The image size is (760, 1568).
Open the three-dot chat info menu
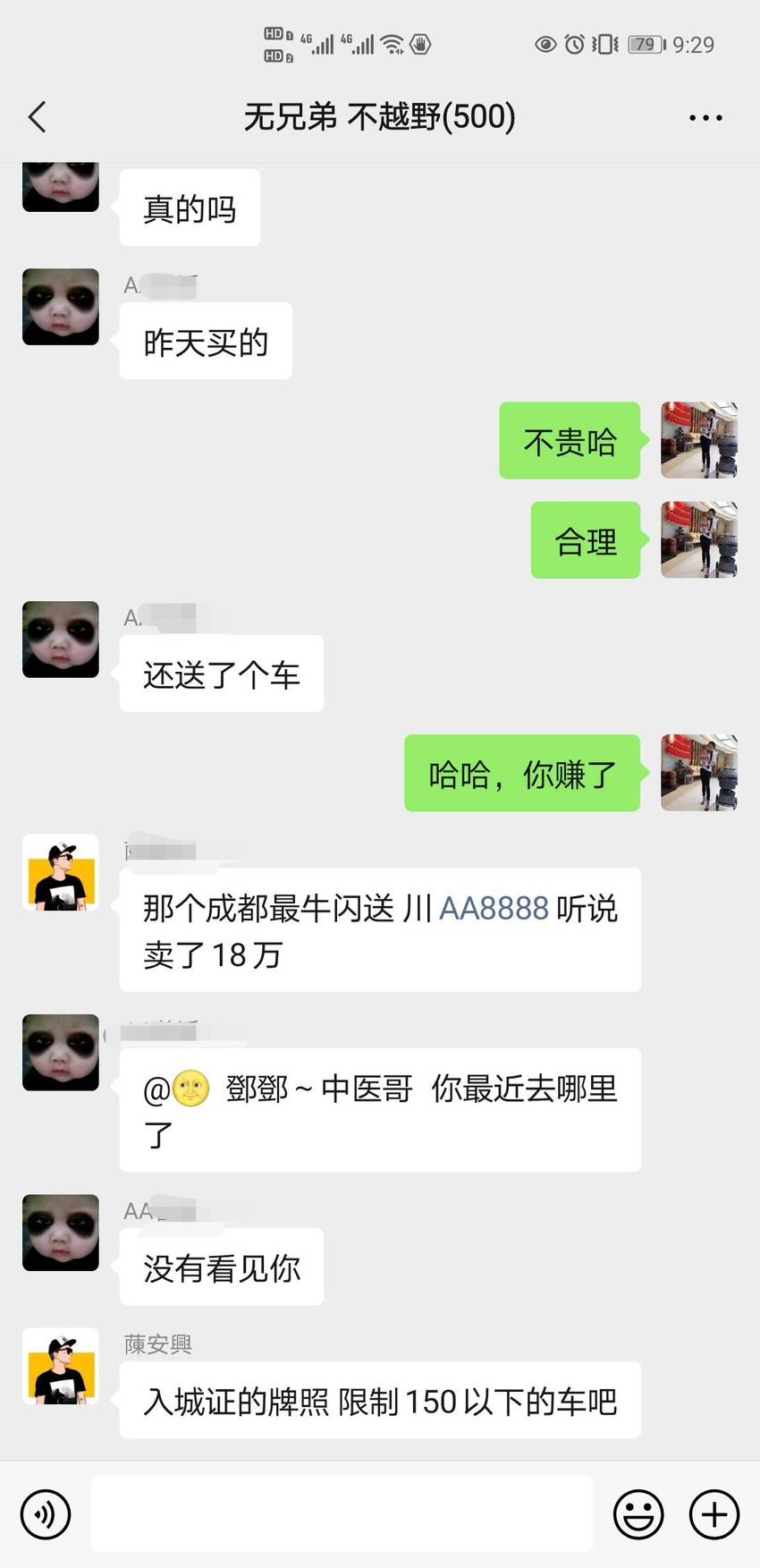(x=705, y=117)
